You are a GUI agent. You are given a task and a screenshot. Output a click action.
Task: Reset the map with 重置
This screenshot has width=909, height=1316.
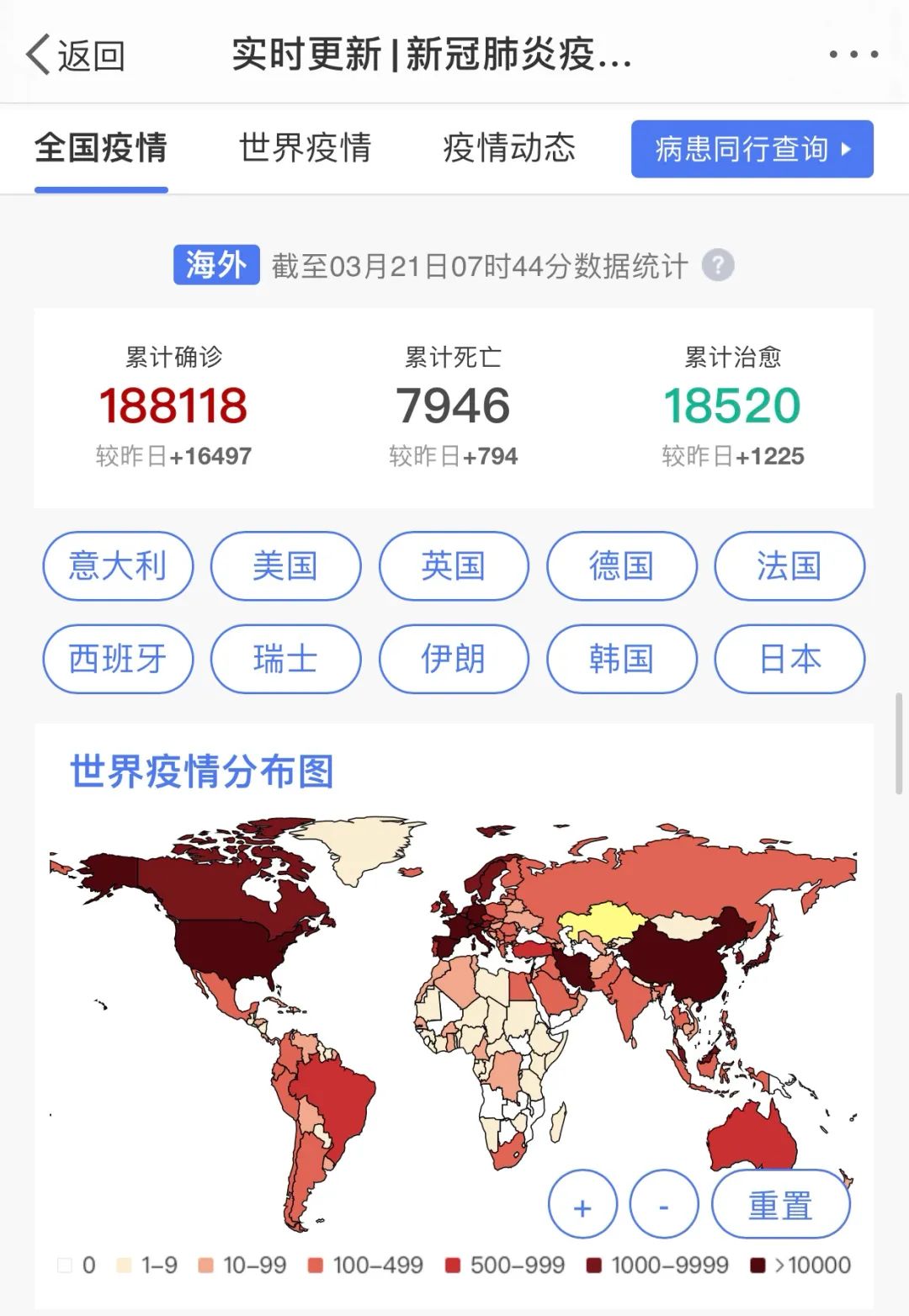coord(780,1205)
